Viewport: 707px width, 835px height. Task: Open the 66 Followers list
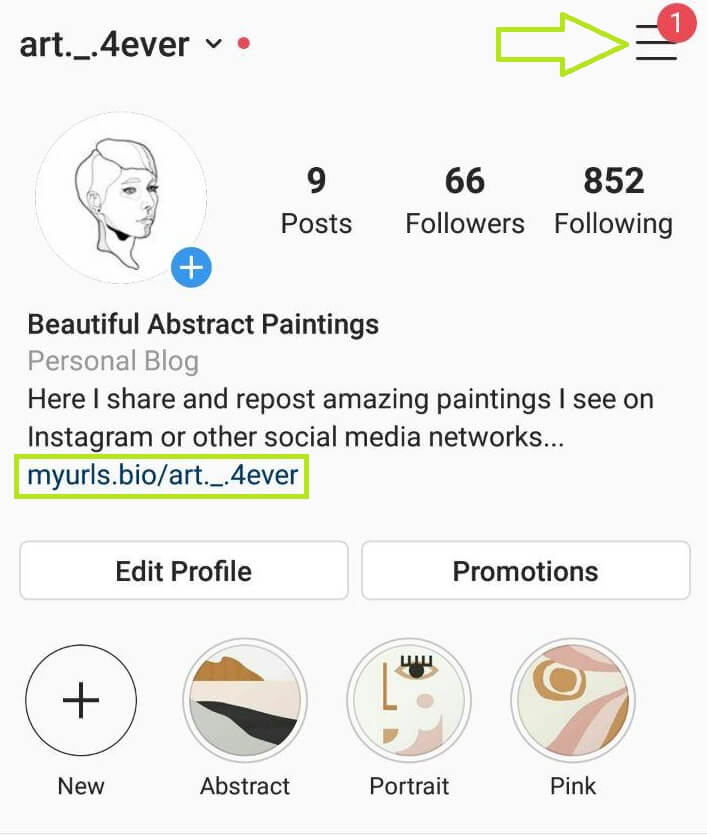point(464,200)
